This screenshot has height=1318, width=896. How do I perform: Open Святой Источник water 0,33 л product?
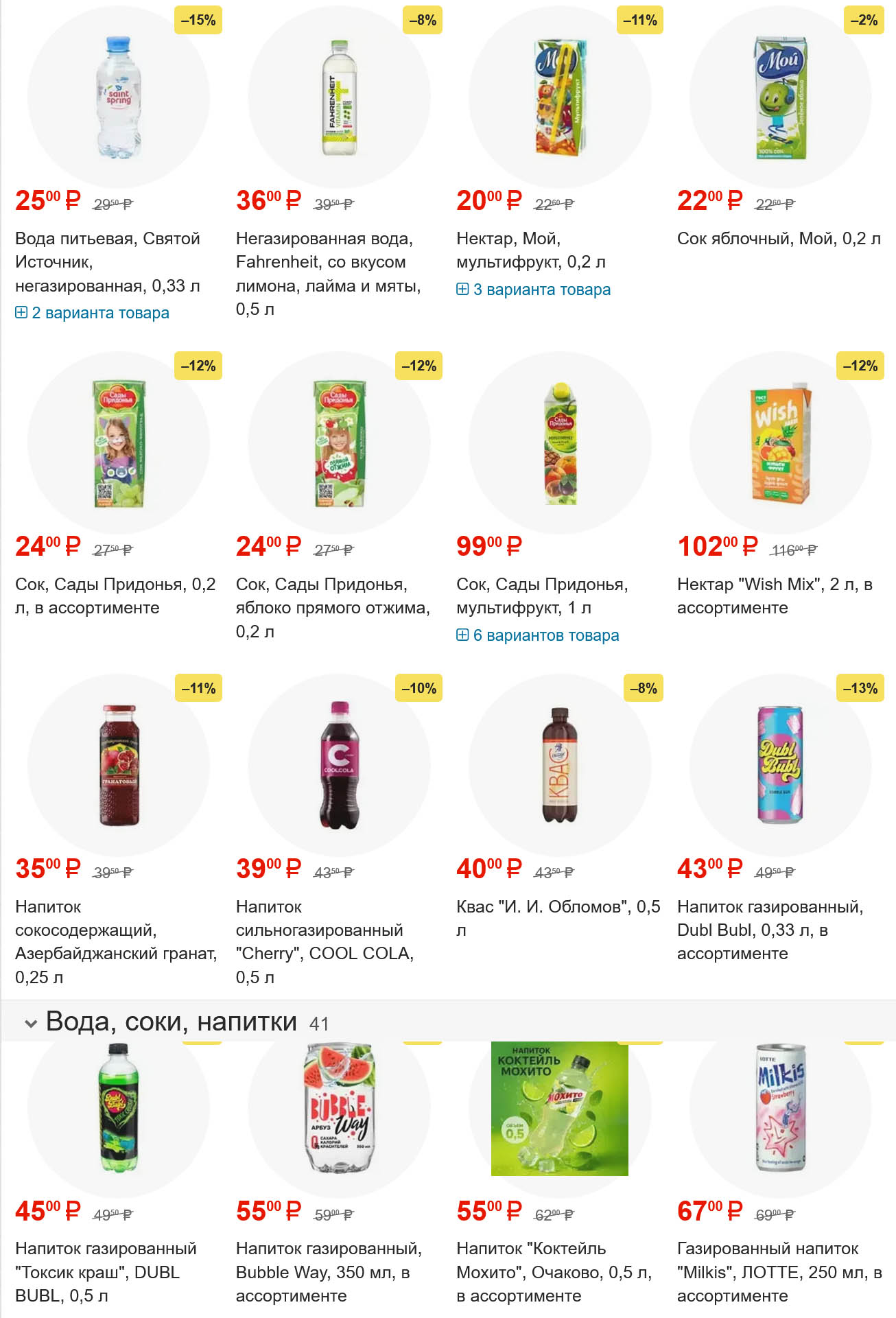pos(107,261)
